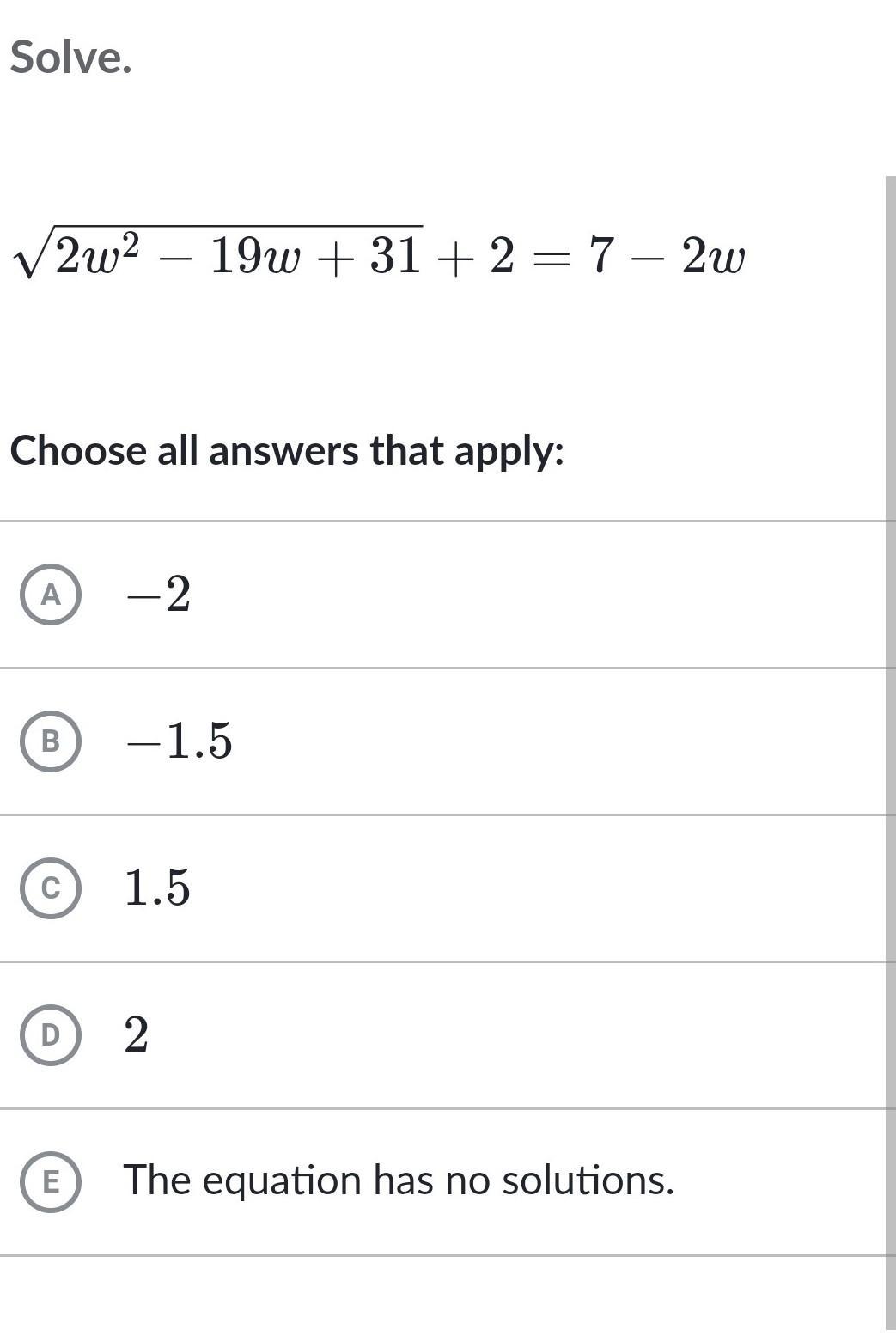The height and width of the screenshot is (1342, 896).
Task: Pick answer option C, 1.5
Action: click(x=51, y=888)
